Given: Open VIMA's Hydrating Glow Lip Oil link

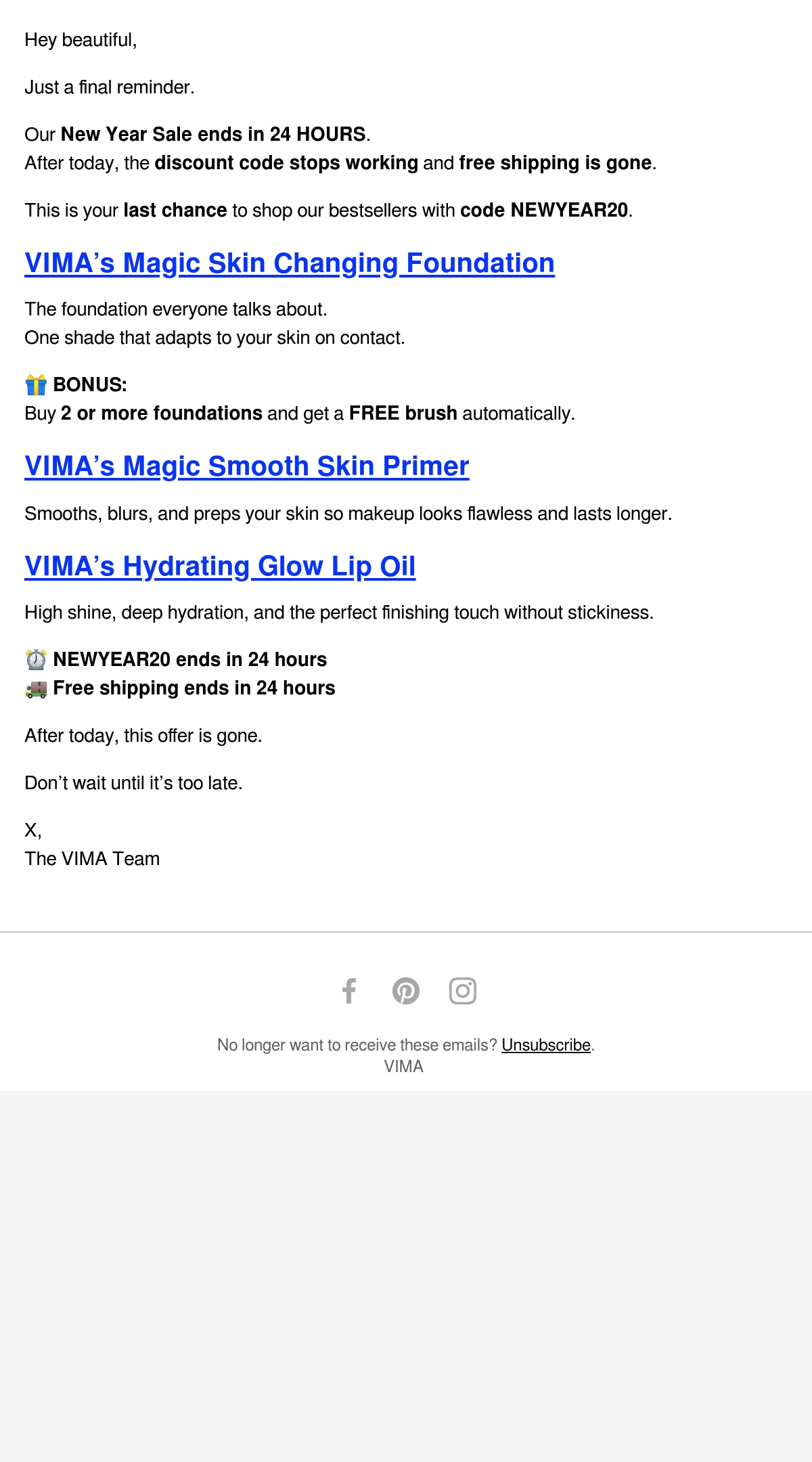Looking at the screenshot, I should click(220, 567).
